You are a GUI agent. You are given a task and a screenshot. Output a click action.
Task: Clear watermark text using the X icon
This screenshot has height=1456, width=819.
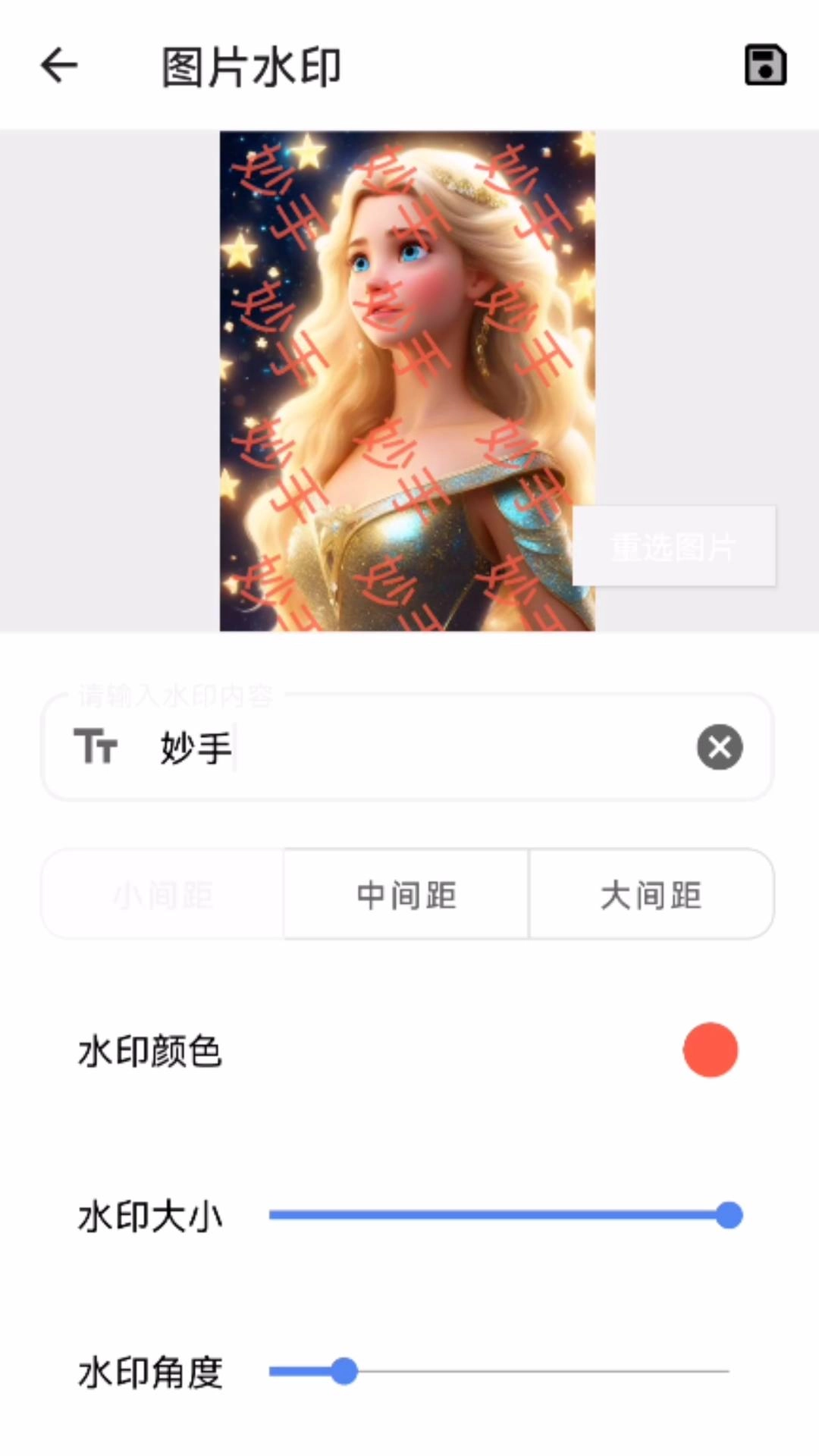(x=719, y=747)
